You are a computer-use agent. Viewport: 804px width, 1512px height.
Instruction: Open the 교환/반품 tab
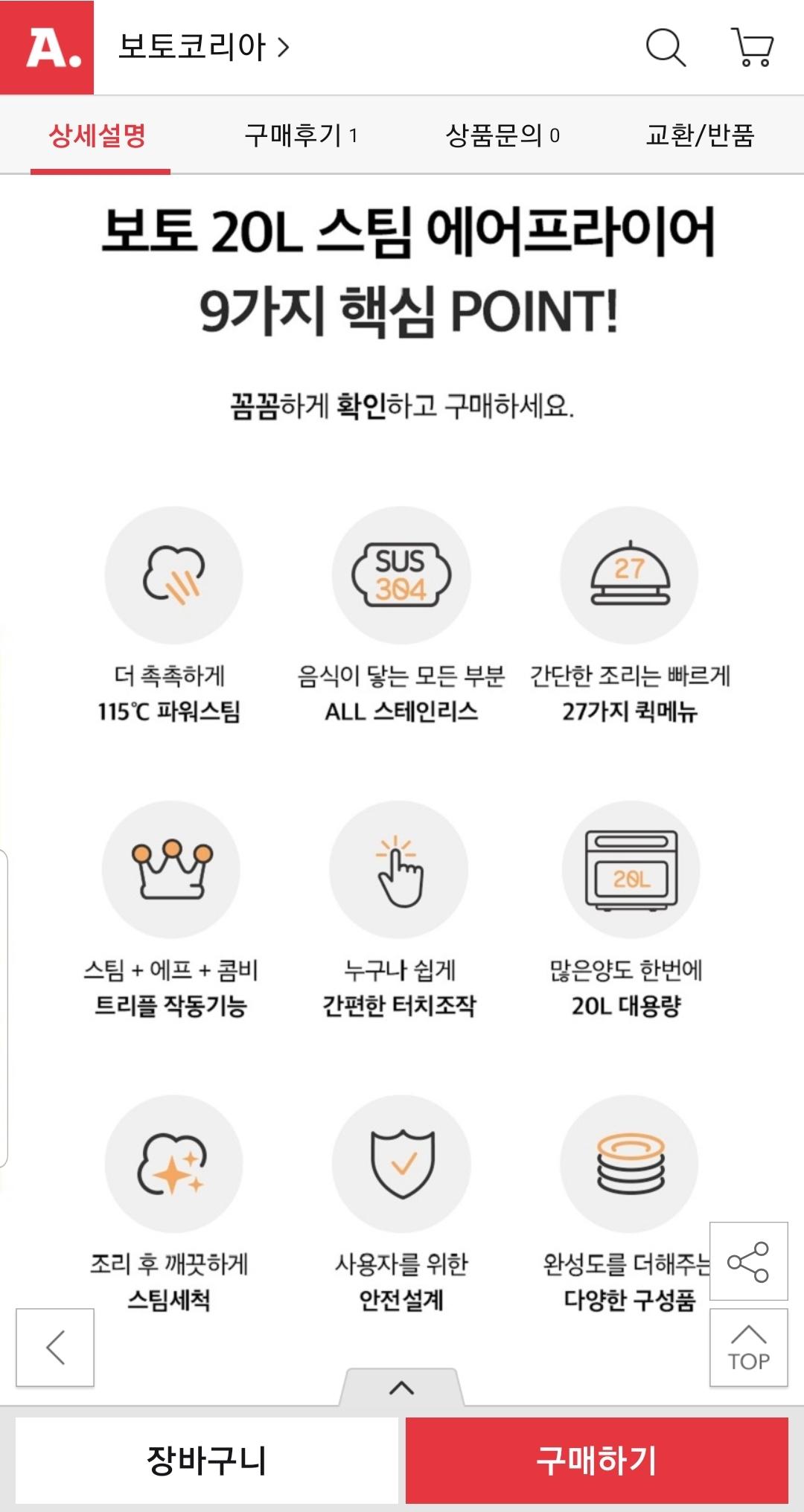click(x=700, y=135)
